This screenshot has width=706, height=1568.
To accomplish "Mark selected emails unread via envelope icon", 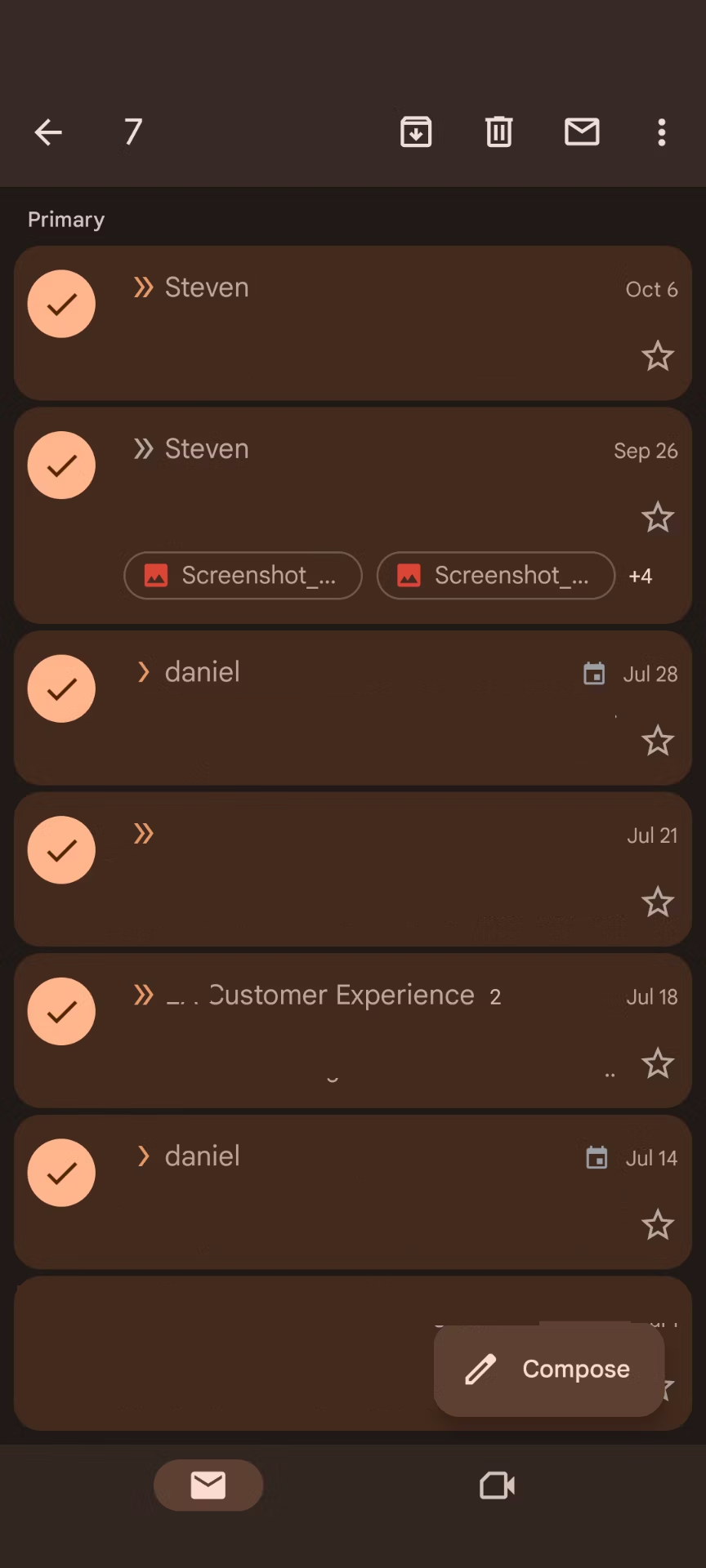I will click(x=582, y=131).
